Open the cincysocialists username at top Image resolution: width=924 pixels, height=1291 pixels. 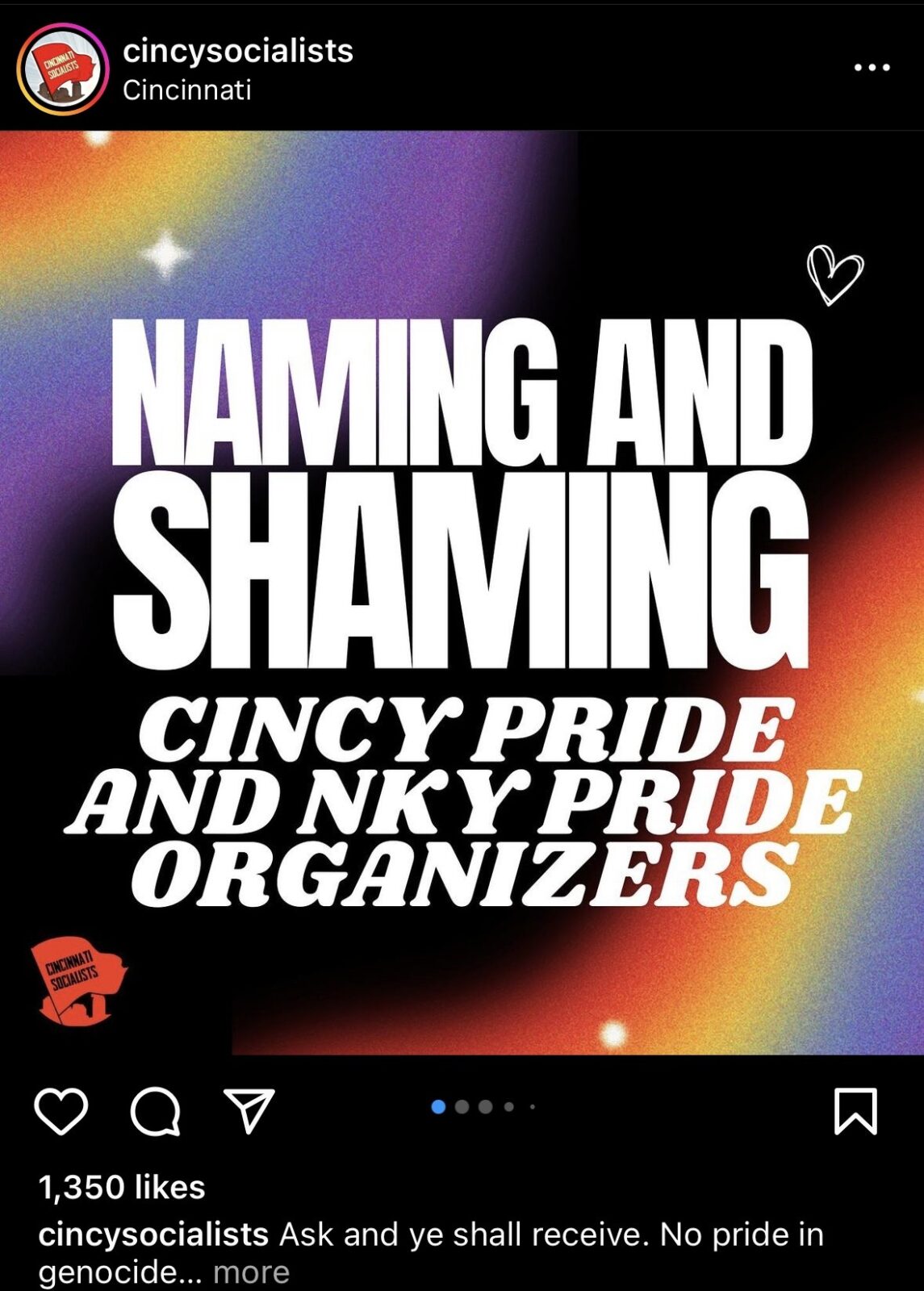[x=237, y=51]
